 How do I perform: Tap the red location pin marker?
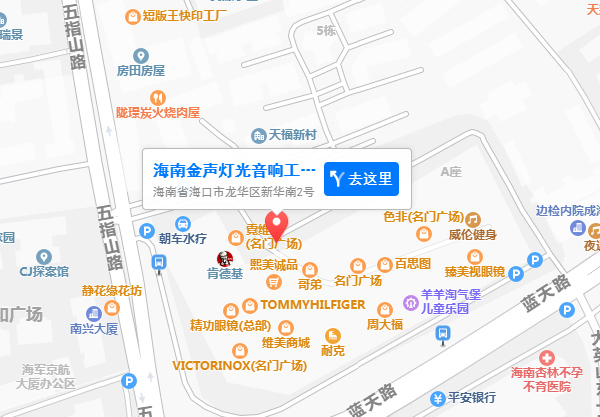275,223
